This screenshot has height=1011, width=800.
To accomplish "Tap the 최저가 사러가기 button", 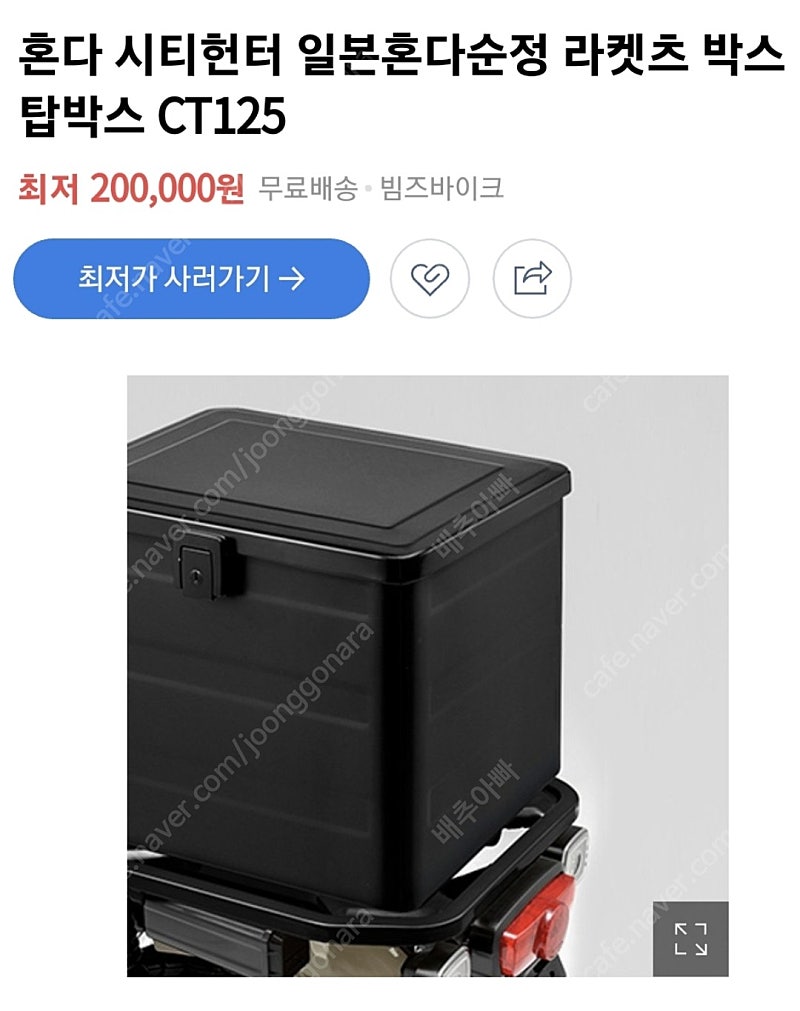I will 191,279.
